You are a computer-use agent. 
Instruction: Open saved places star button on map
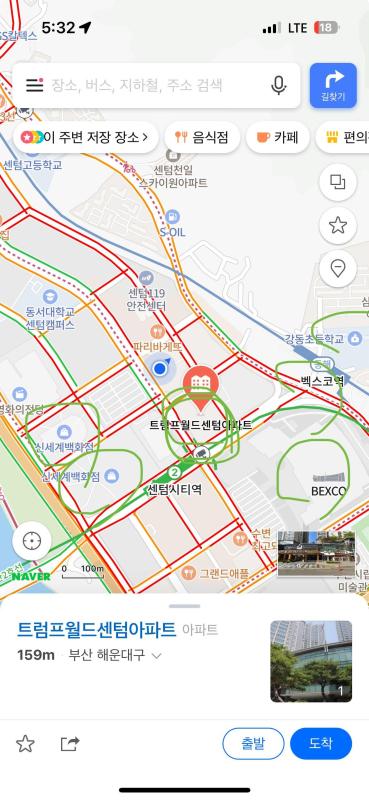[x=338, y=225]
